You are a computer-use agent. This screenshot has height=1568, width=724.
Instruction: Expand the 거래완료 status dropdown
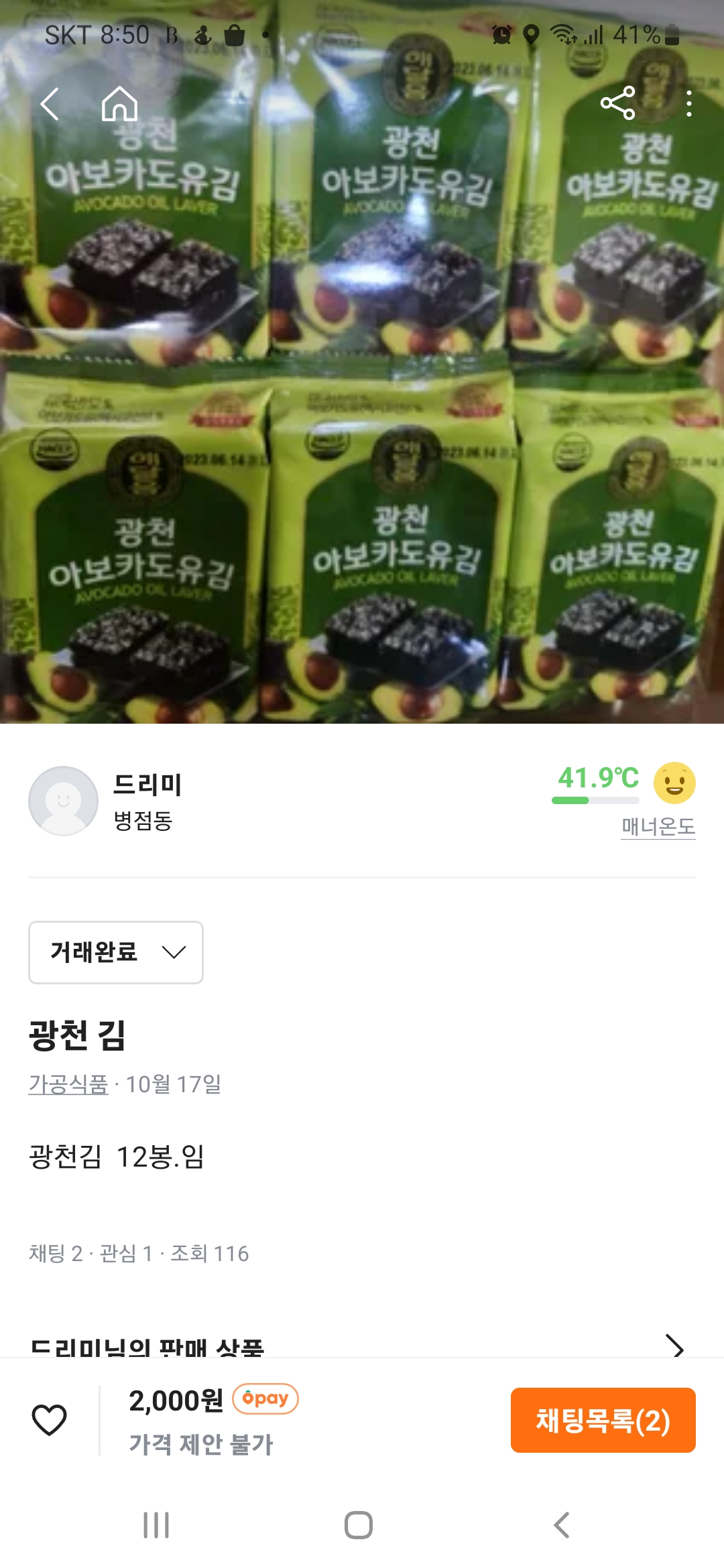point(116,952)
